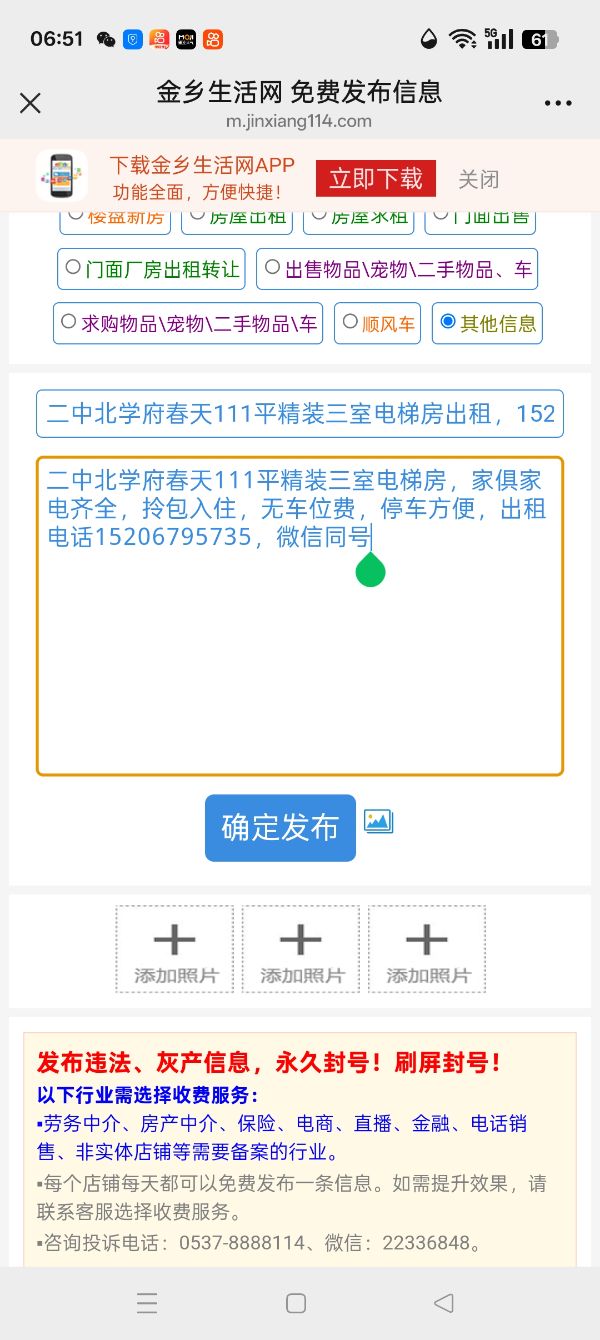Select 出售物品\宠物\二手物品、车 category
The width and height of the screenshot is (600, 1340).
398,269
